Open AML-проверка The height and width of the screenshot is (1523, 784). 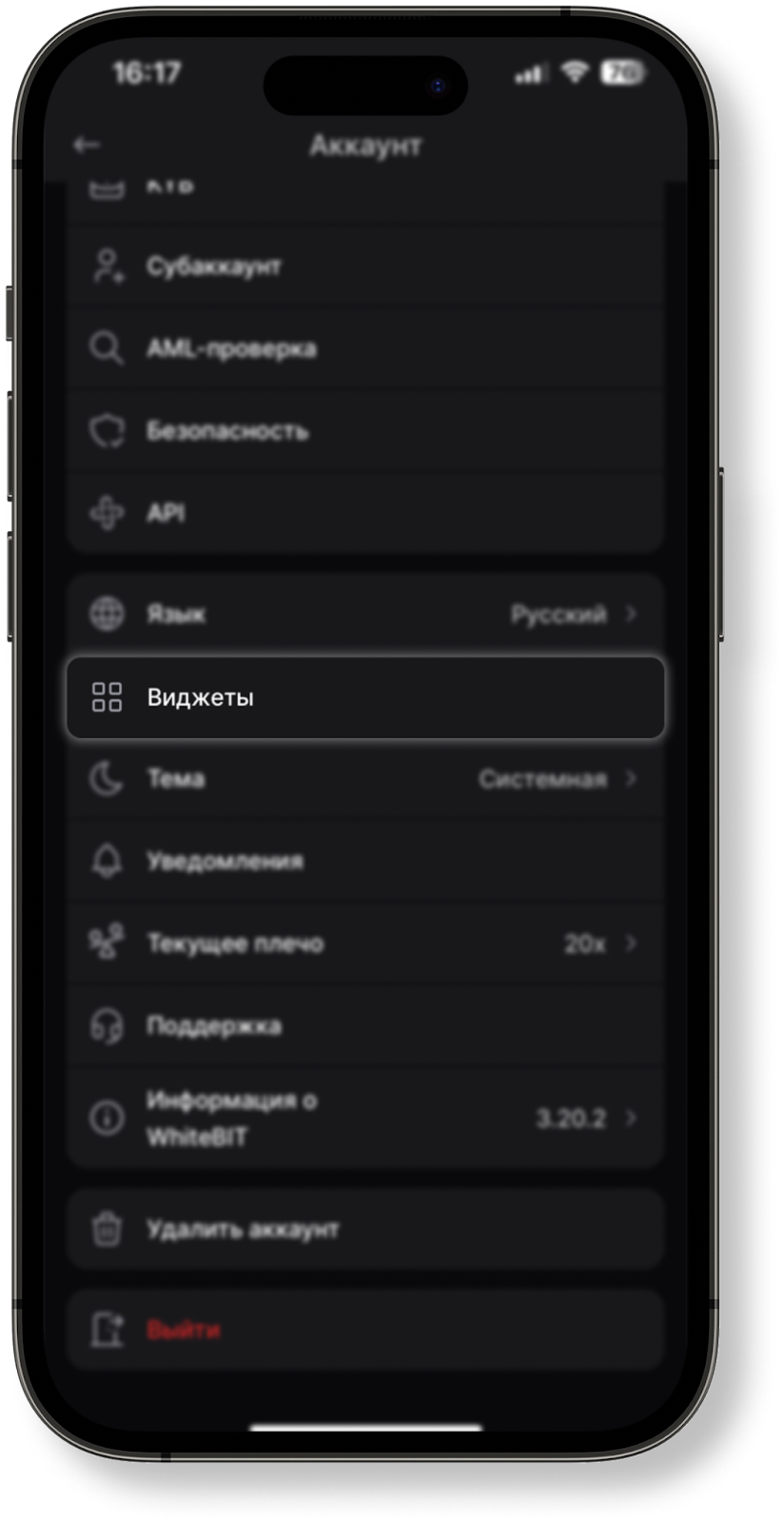365,348
